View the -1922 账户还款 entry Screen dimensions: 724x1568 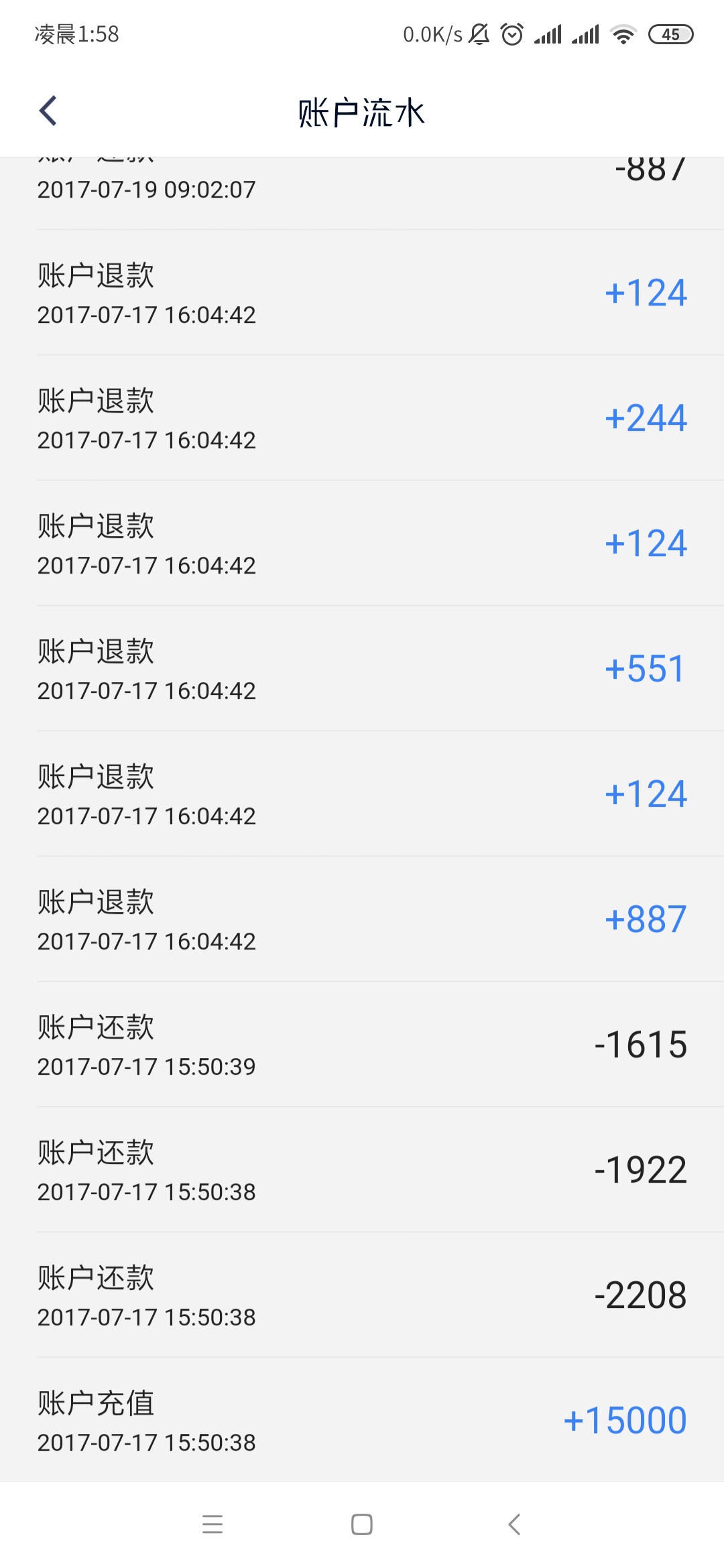pos(362,1170)
